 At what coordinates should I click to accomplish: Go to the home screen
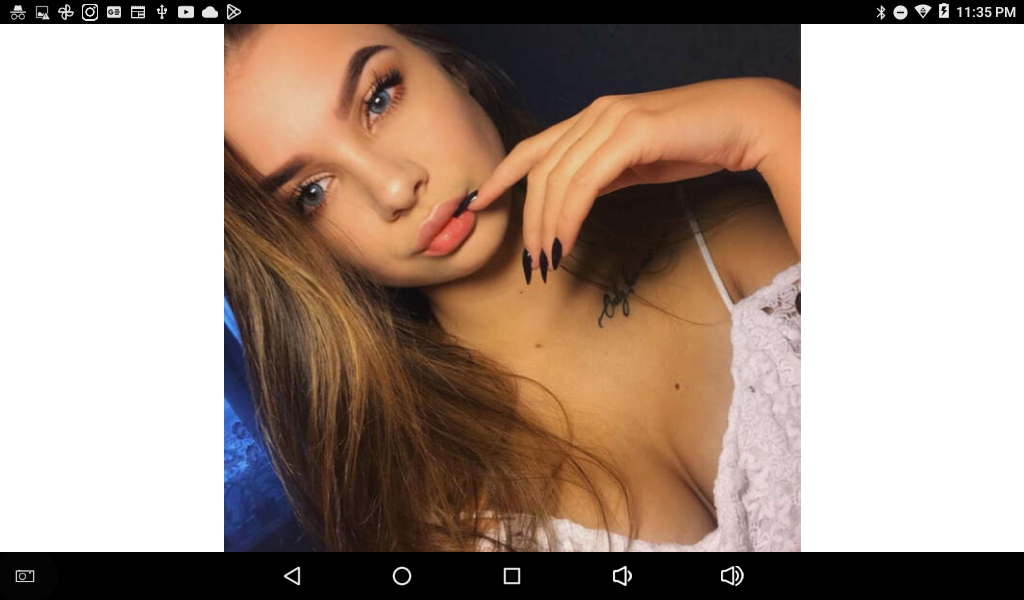pyautogui.click(x=402, y=576)
